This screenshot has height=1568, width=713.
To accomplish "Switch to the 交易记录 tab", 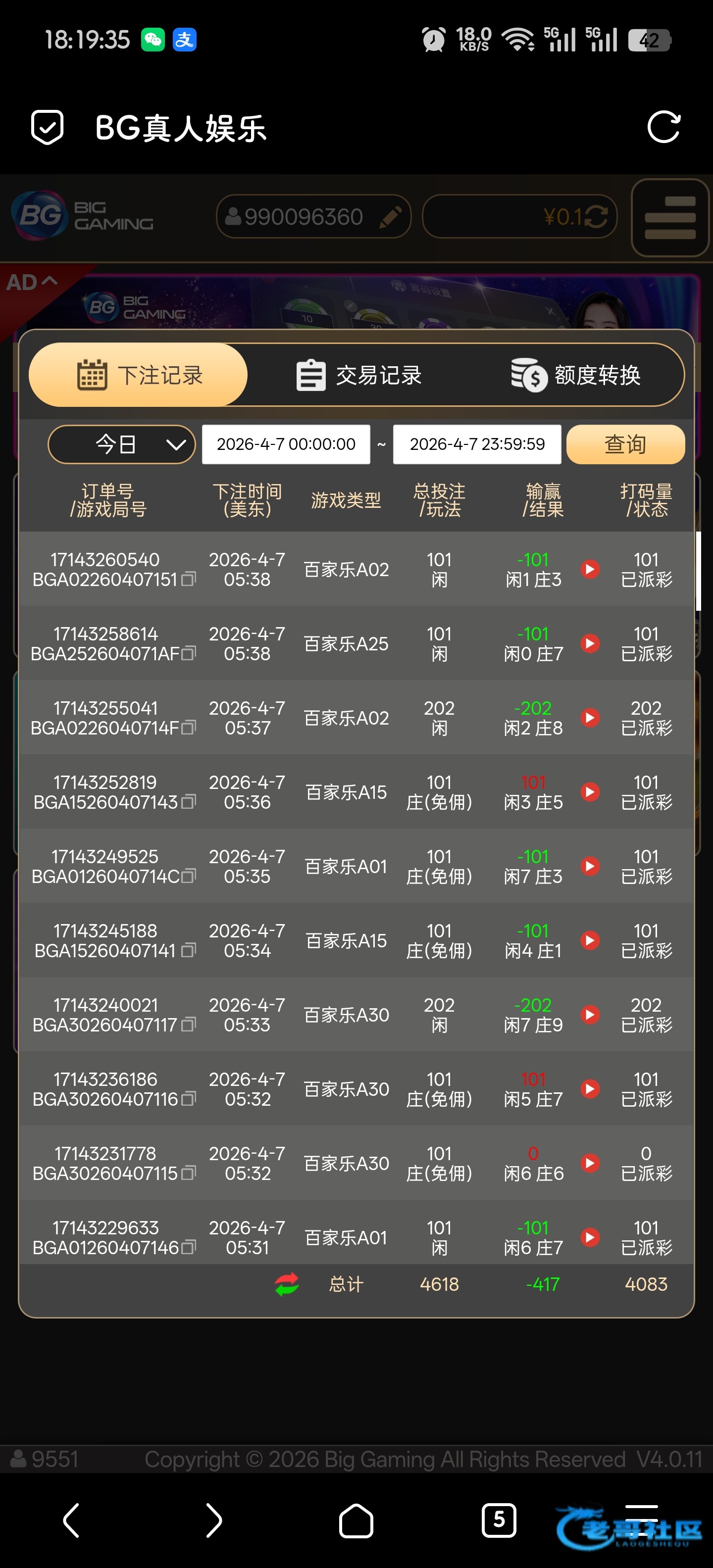I will click(359, 375).
